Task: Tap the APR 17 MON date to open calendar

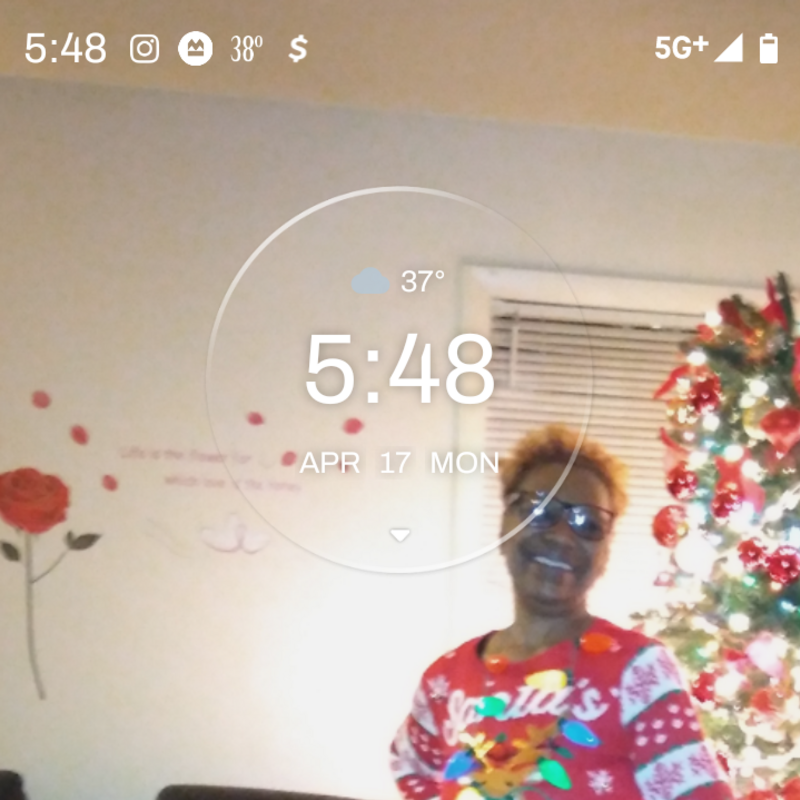Action: pyautogui.click(x=399, y=463)
